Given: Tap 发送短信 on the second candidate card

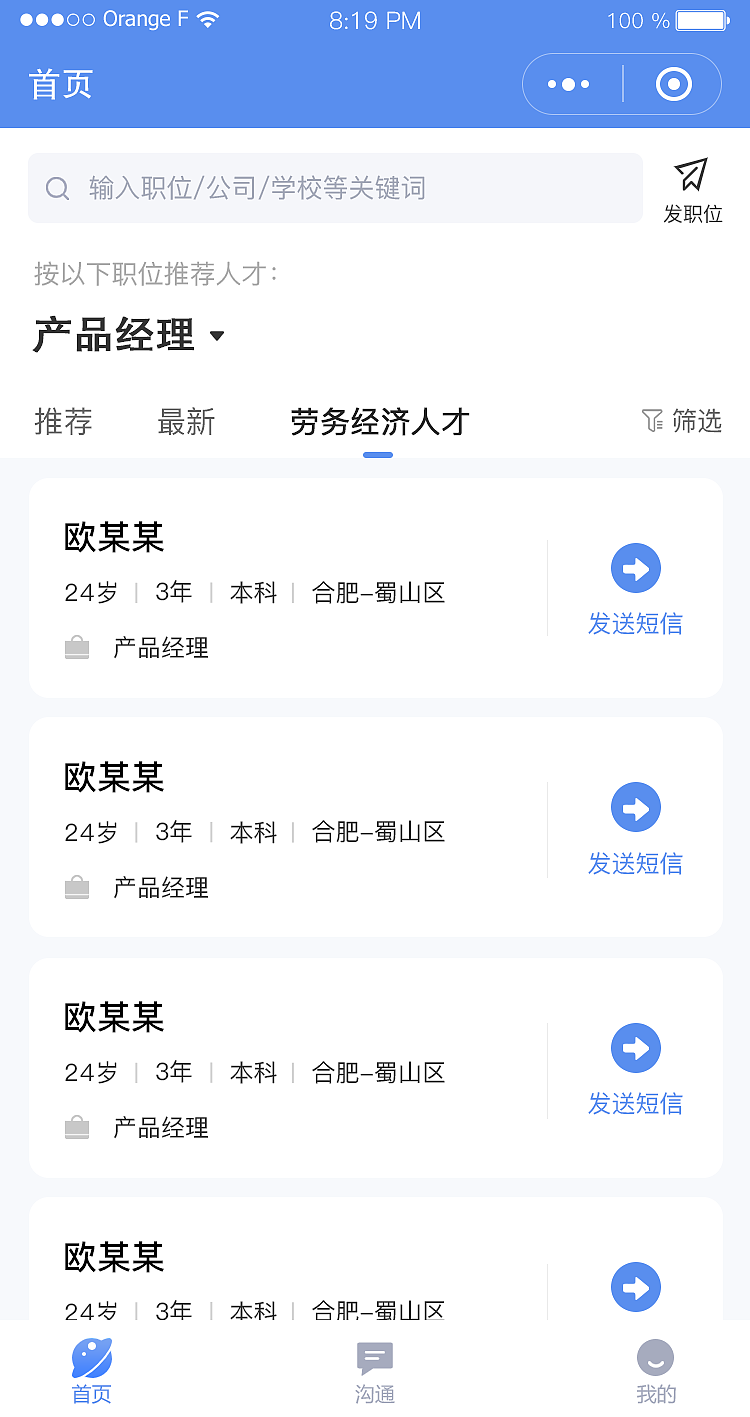Looking at the screenshot, I should [x=636, y=863].
